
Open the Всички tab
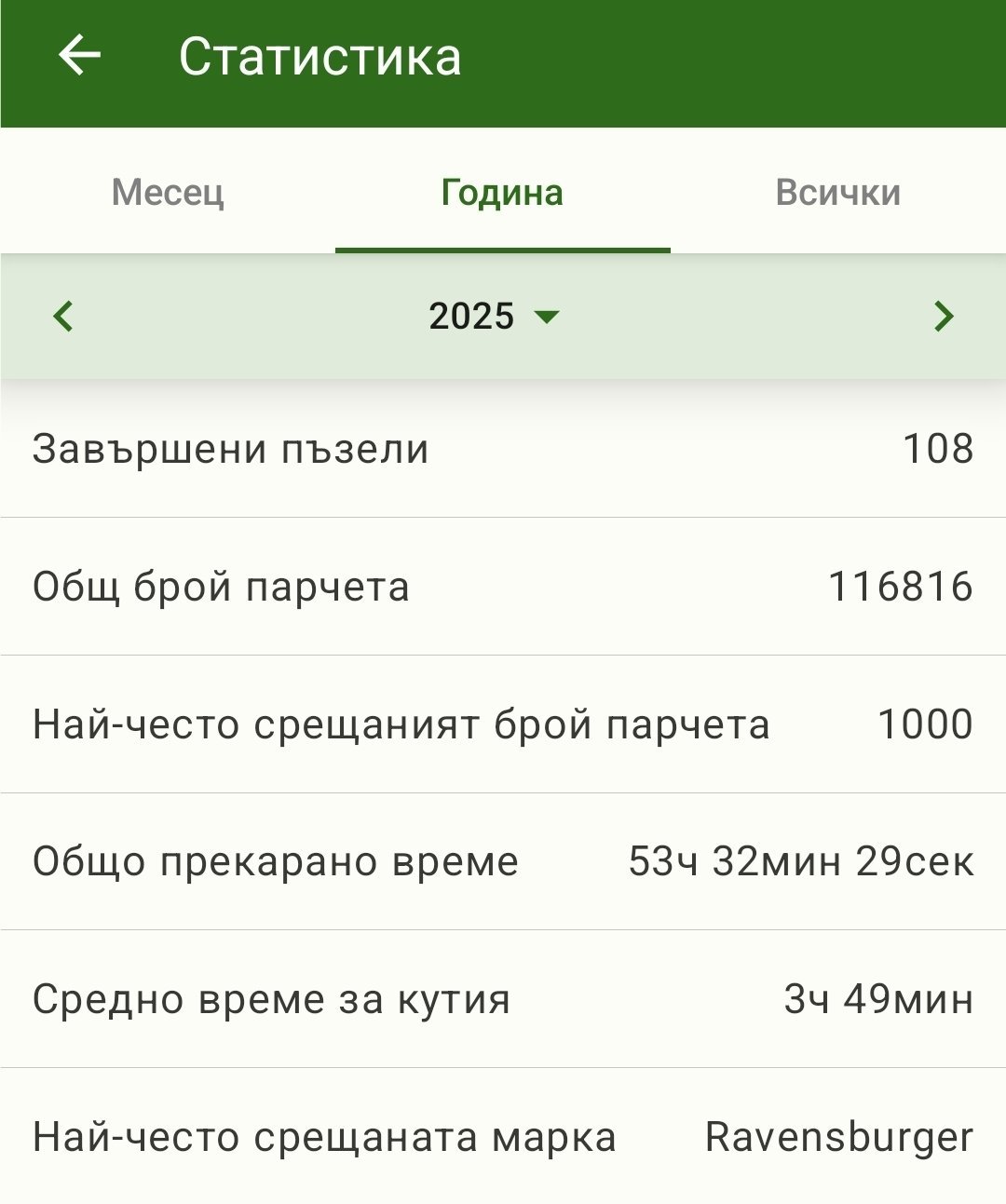click(x=837, y=193)
